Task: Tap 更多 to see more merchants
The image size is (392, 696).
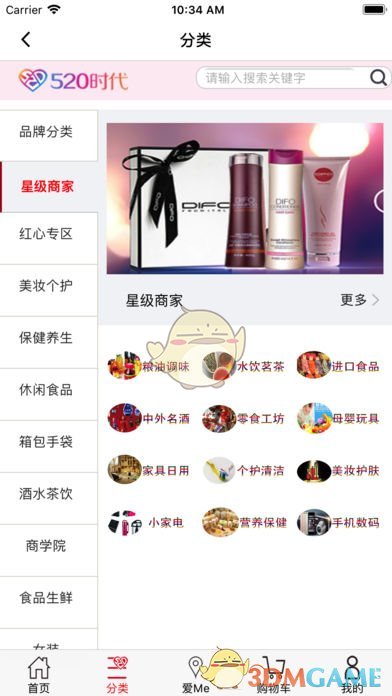Action: tap(360, 300)
